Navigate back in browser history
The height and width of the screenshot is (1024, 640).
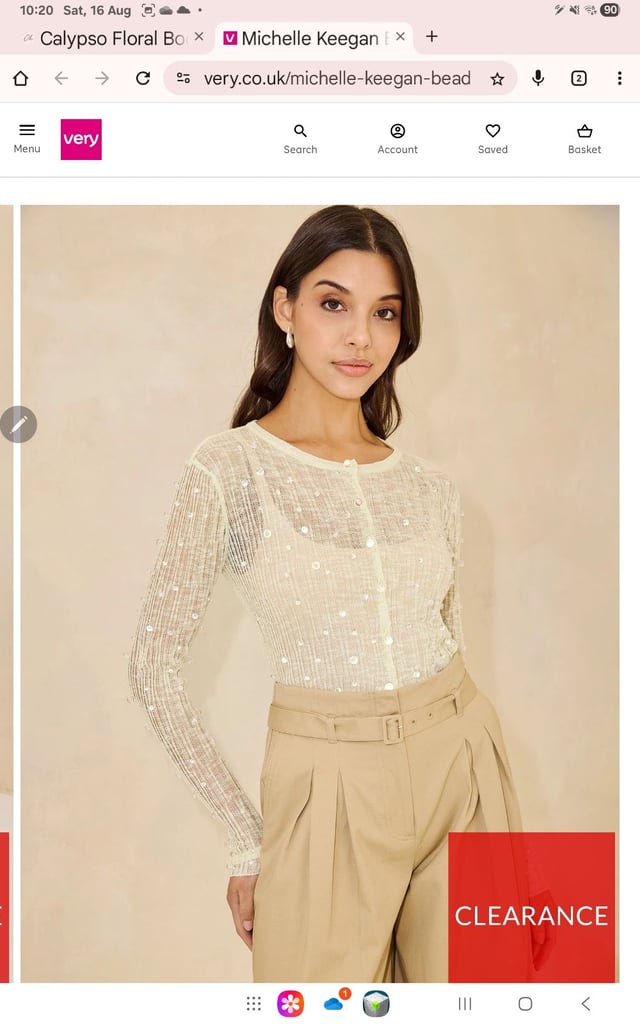(61, 78)
